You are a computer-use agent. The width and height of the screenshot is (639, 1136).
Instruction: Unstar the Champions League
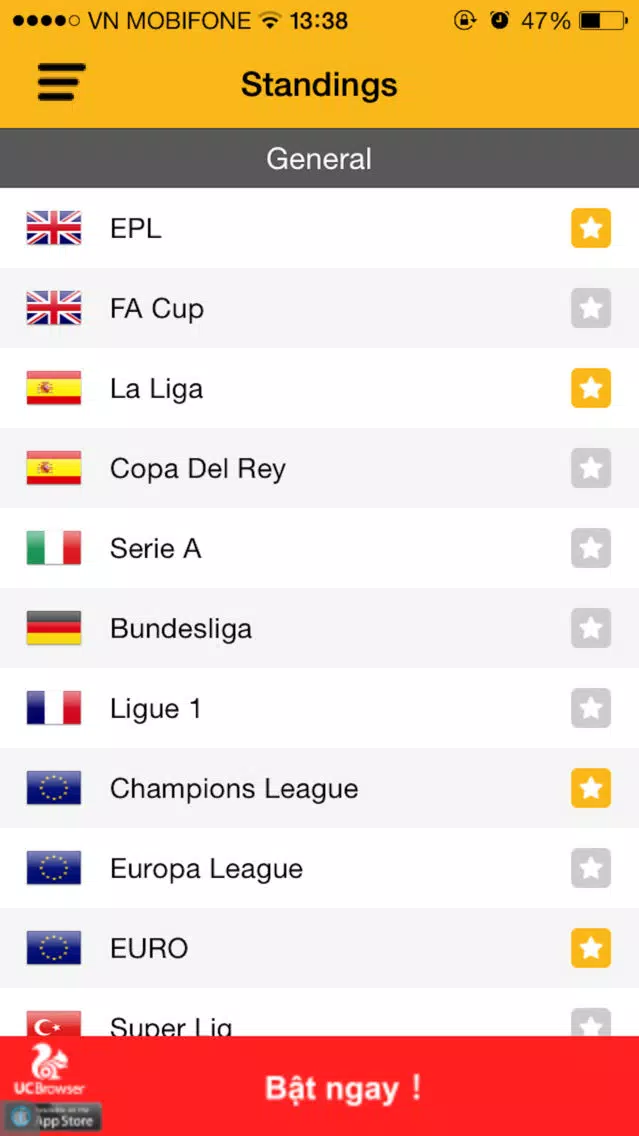(590, 788)
